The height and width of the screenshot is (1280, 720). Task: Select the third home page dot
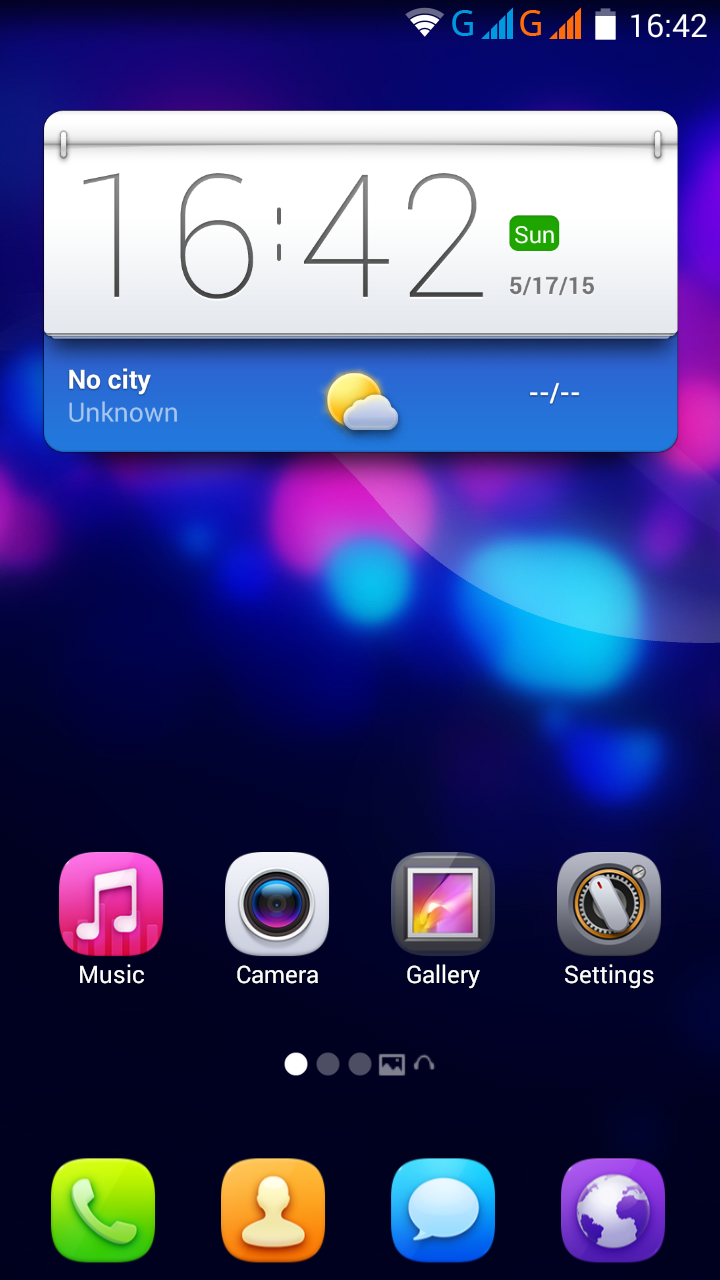[360, 1064]
